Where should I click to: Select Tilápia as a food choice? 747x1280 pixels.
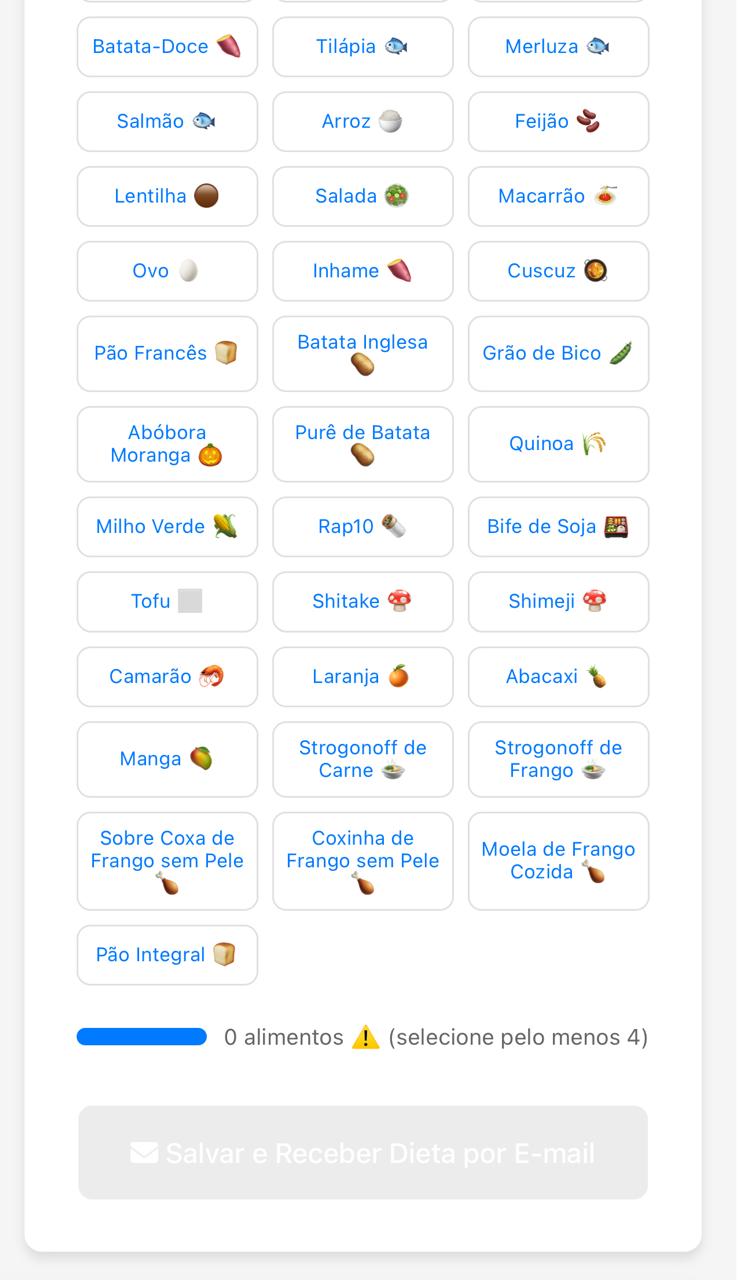(362, 46)
